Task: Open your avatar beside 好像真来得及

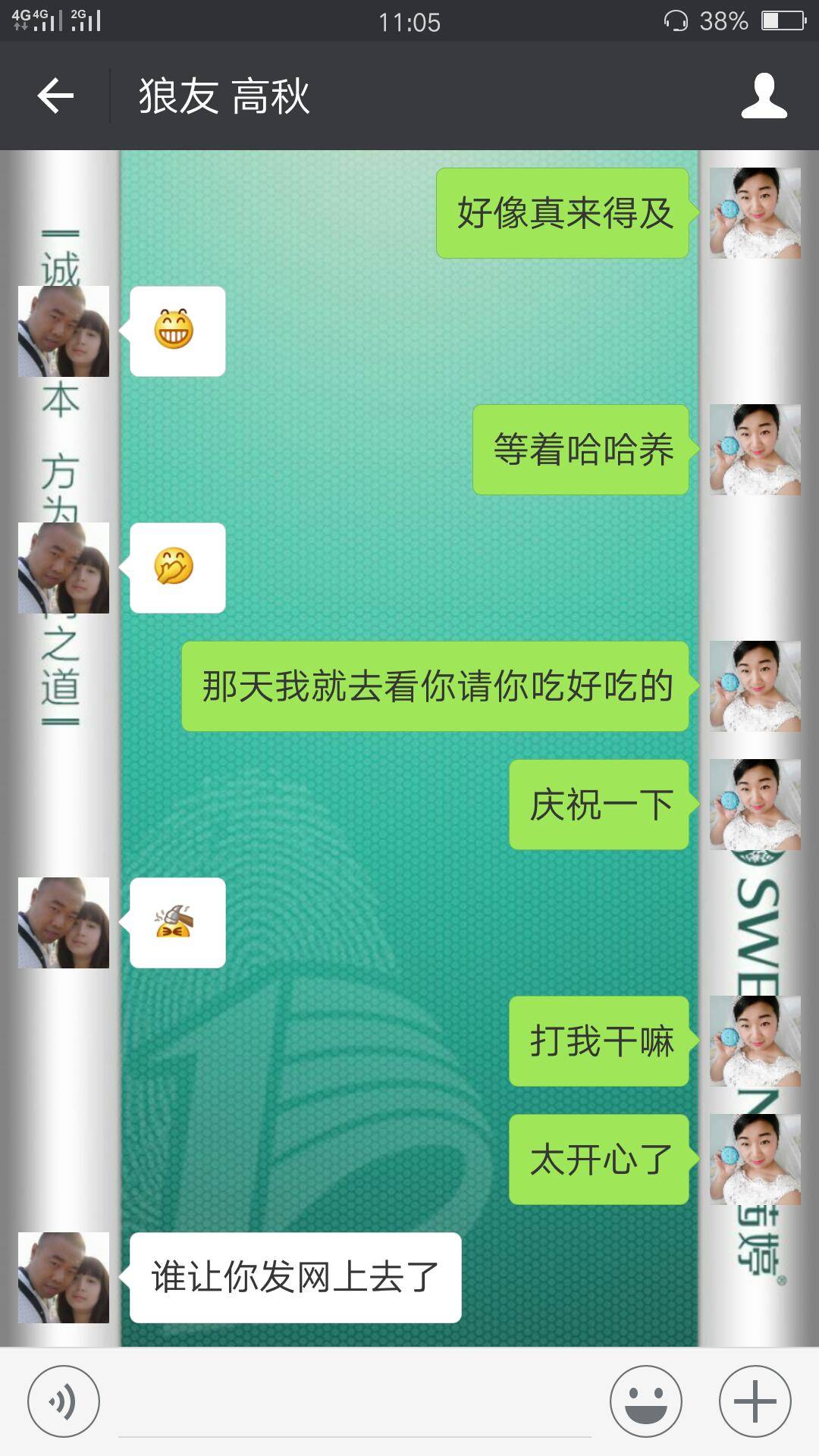Action: [x=755, y=213]
